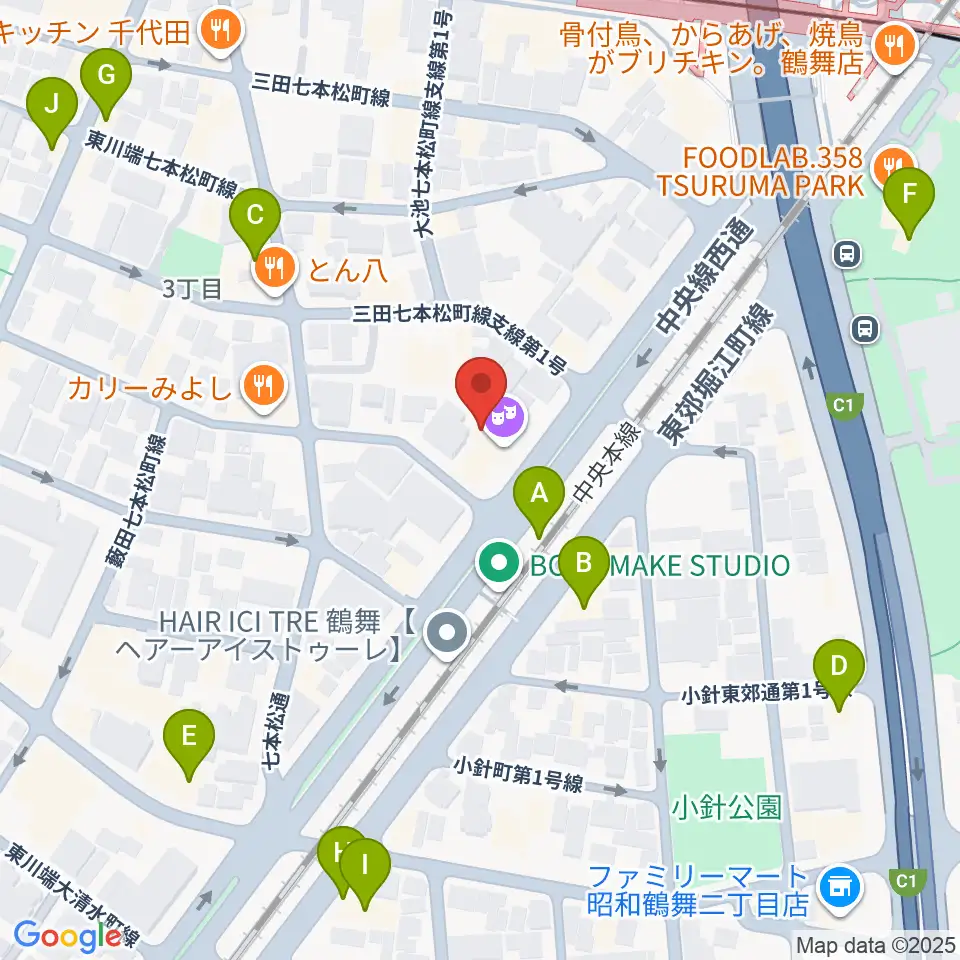Open the とん八 restaurant pin
The height and width of the screenshot is (960, 960).
click(x=275, y=270)
